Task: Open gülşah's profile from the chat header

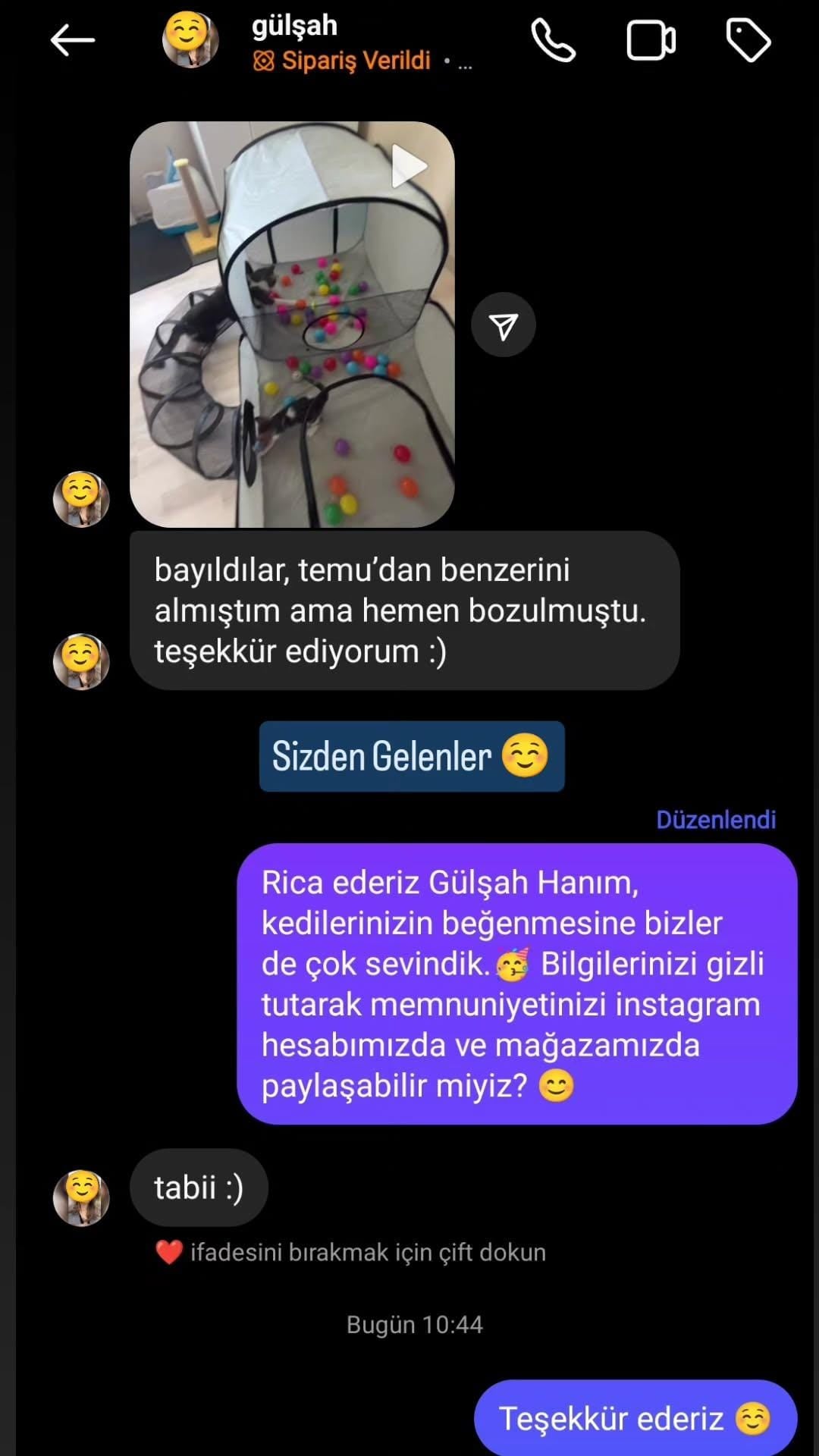Action: 294,27
